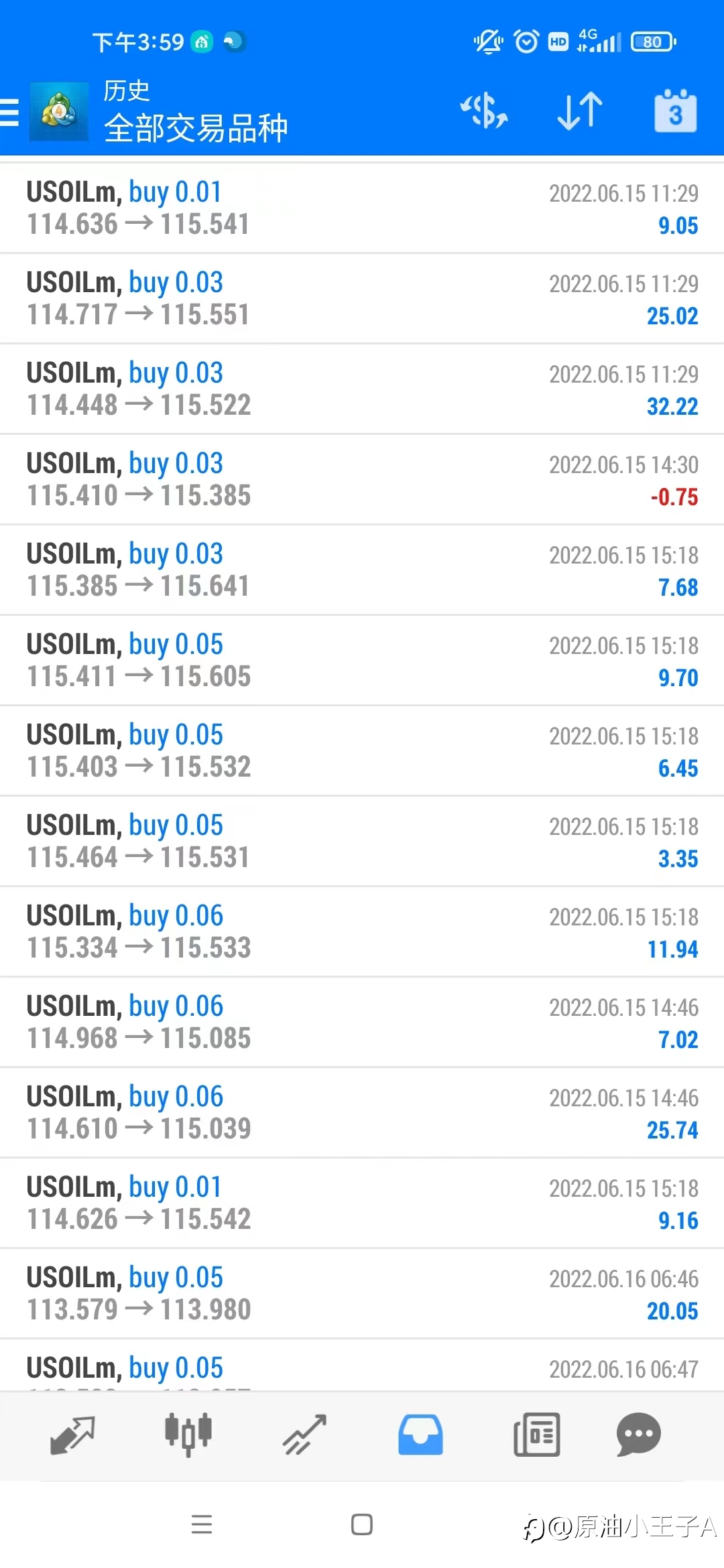Open the USOILm trade with profit 25.74
This screenshot has height=1568, width=724.
pos(362,1113)
